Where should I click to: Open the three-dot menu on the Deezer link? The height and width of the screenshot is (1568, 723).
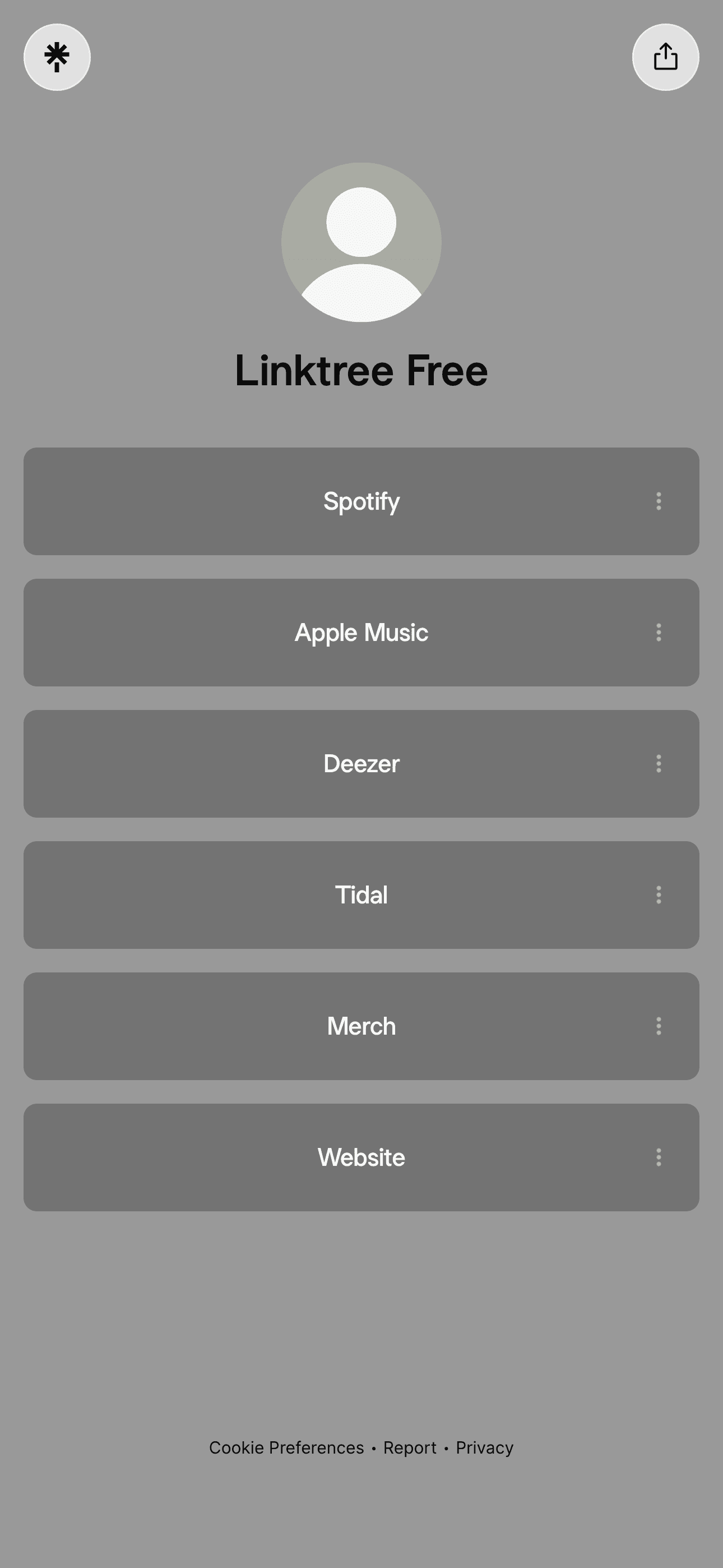(659, 763)
